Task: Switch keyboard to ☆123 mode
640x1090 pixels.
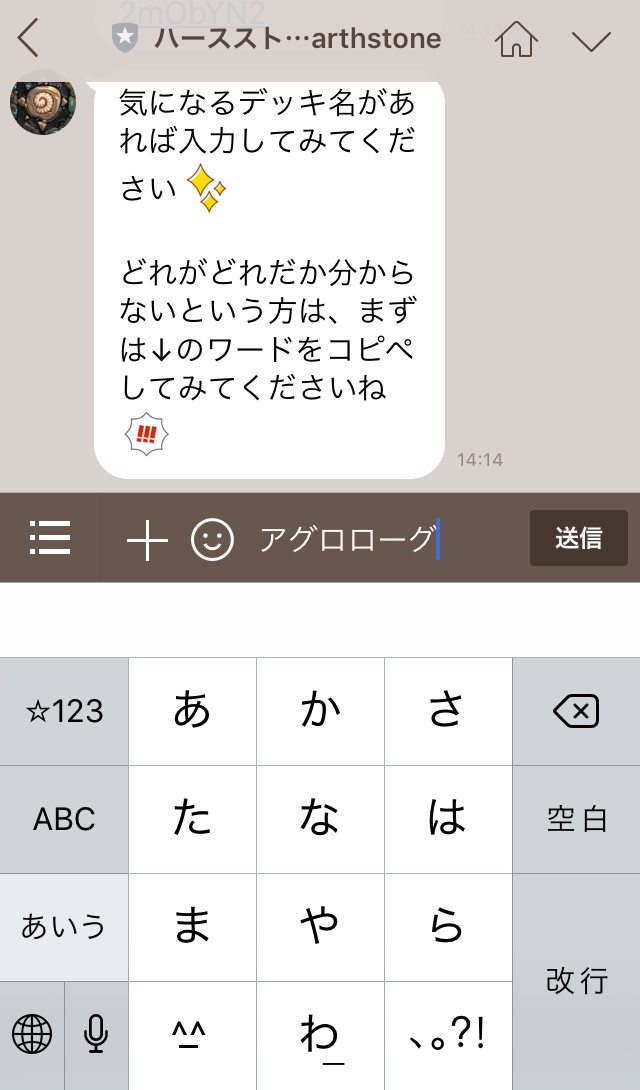Action: (x=64, y=712)
